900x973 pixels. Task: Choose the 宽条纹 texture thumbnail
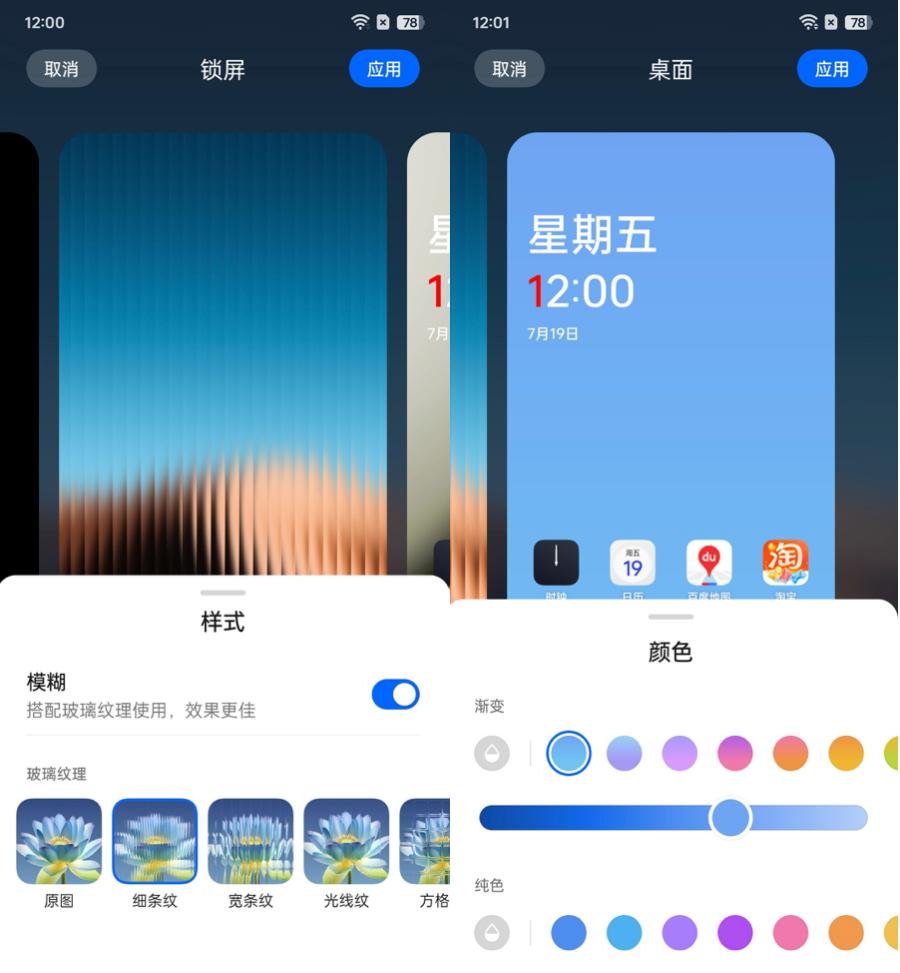250,843
